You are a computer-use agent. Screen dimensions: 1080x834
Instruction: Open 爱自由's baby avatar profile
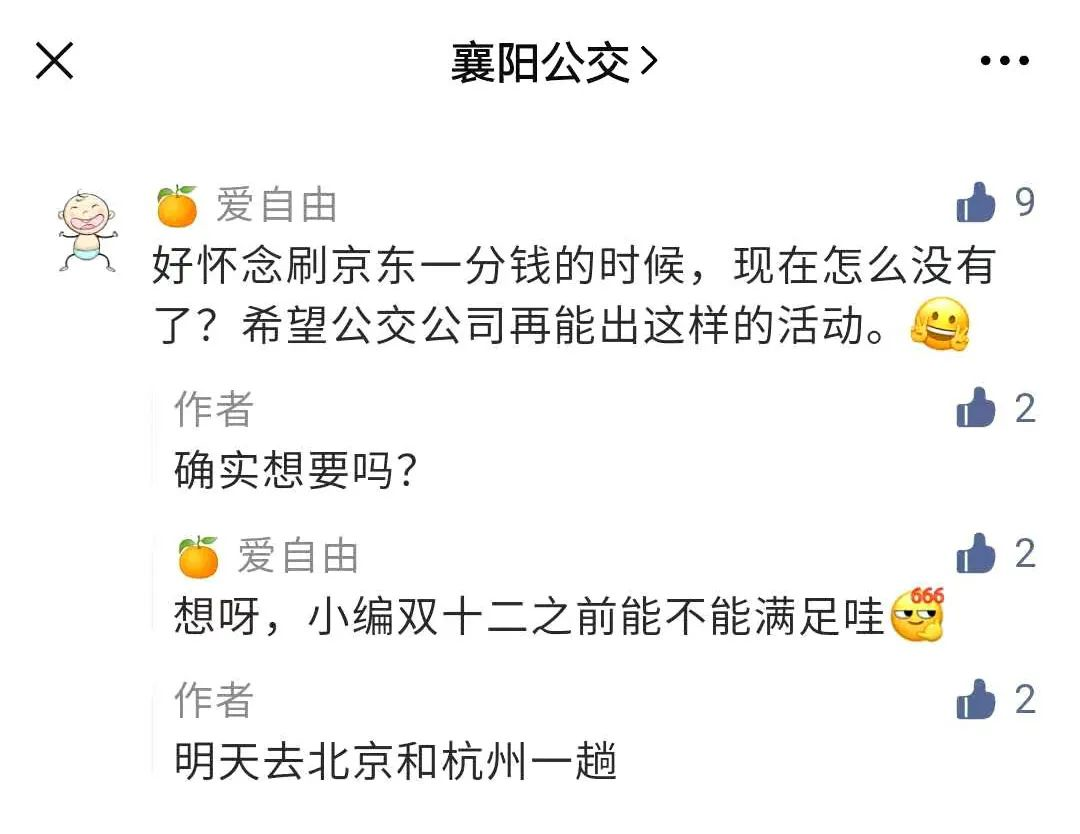point(86,231)
